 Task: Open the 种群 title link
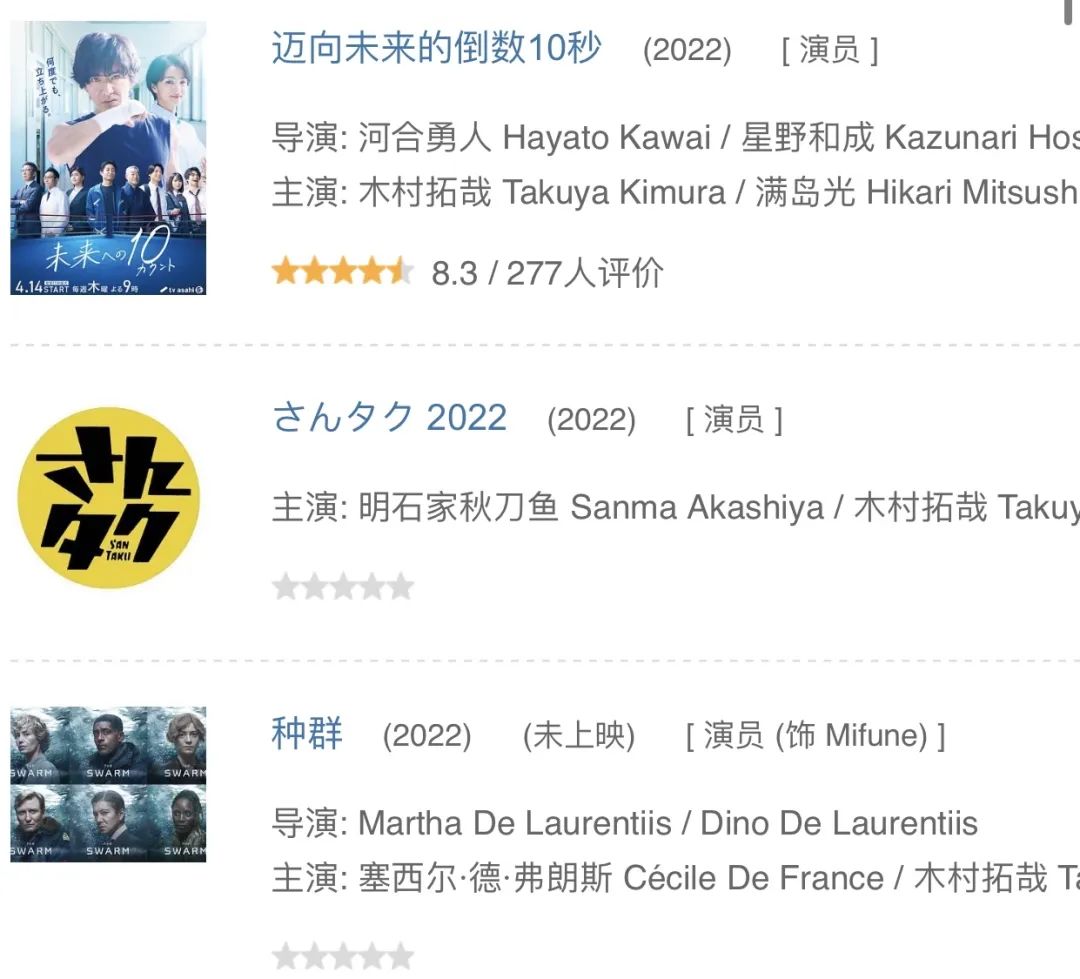(x=307, y=734)
